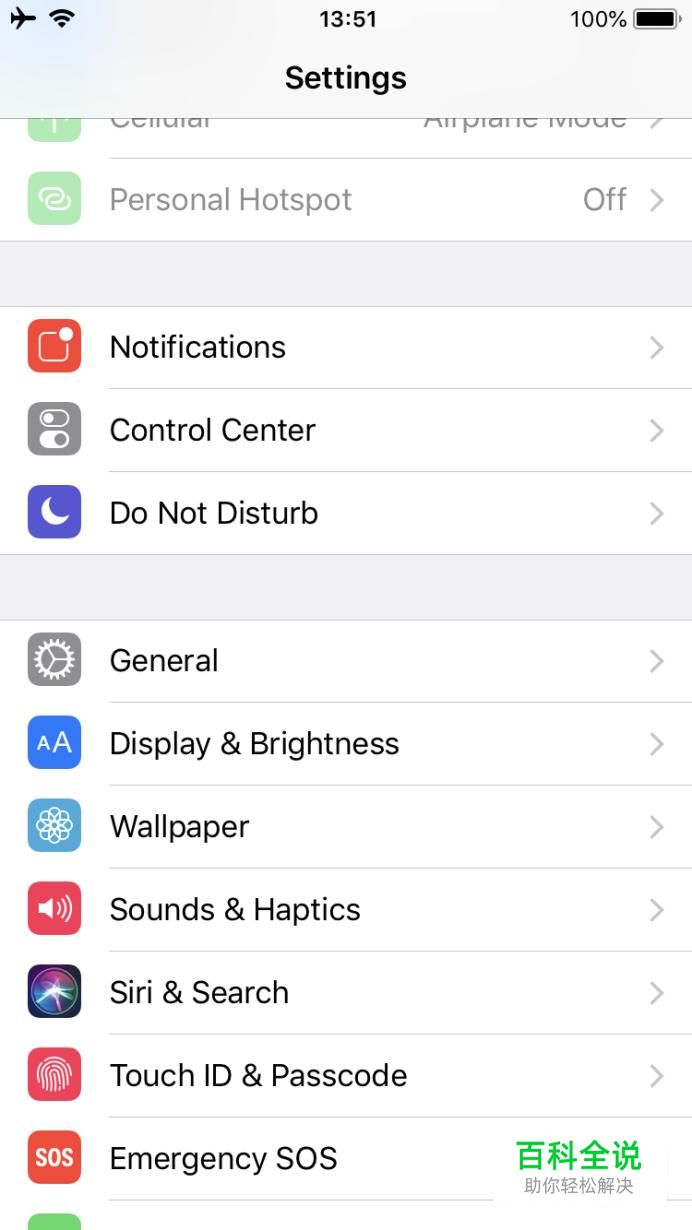
Task: Open Siri & Search settings
Action: pos(346,993)
